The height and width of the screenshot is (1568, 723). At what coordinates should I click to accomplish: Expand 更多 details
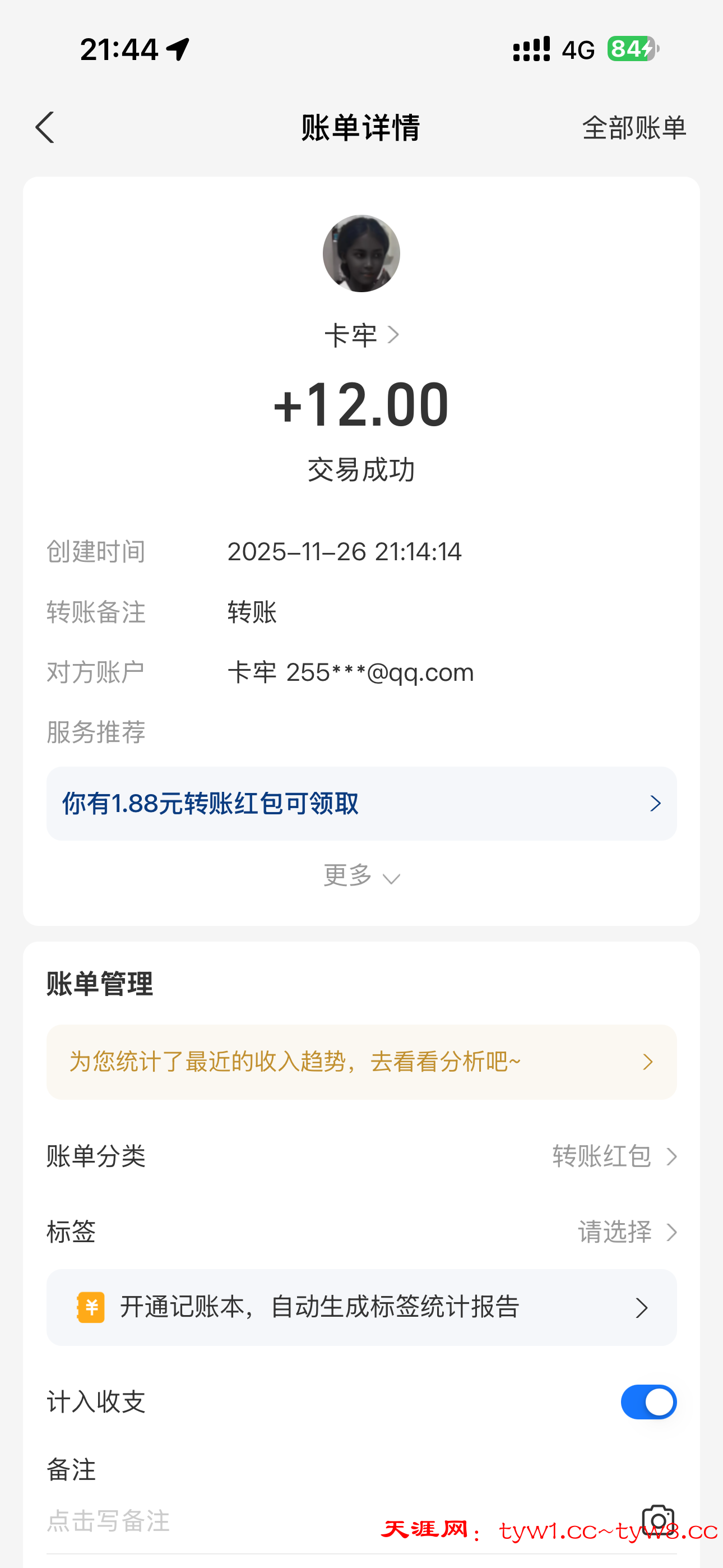pos(361,876)
